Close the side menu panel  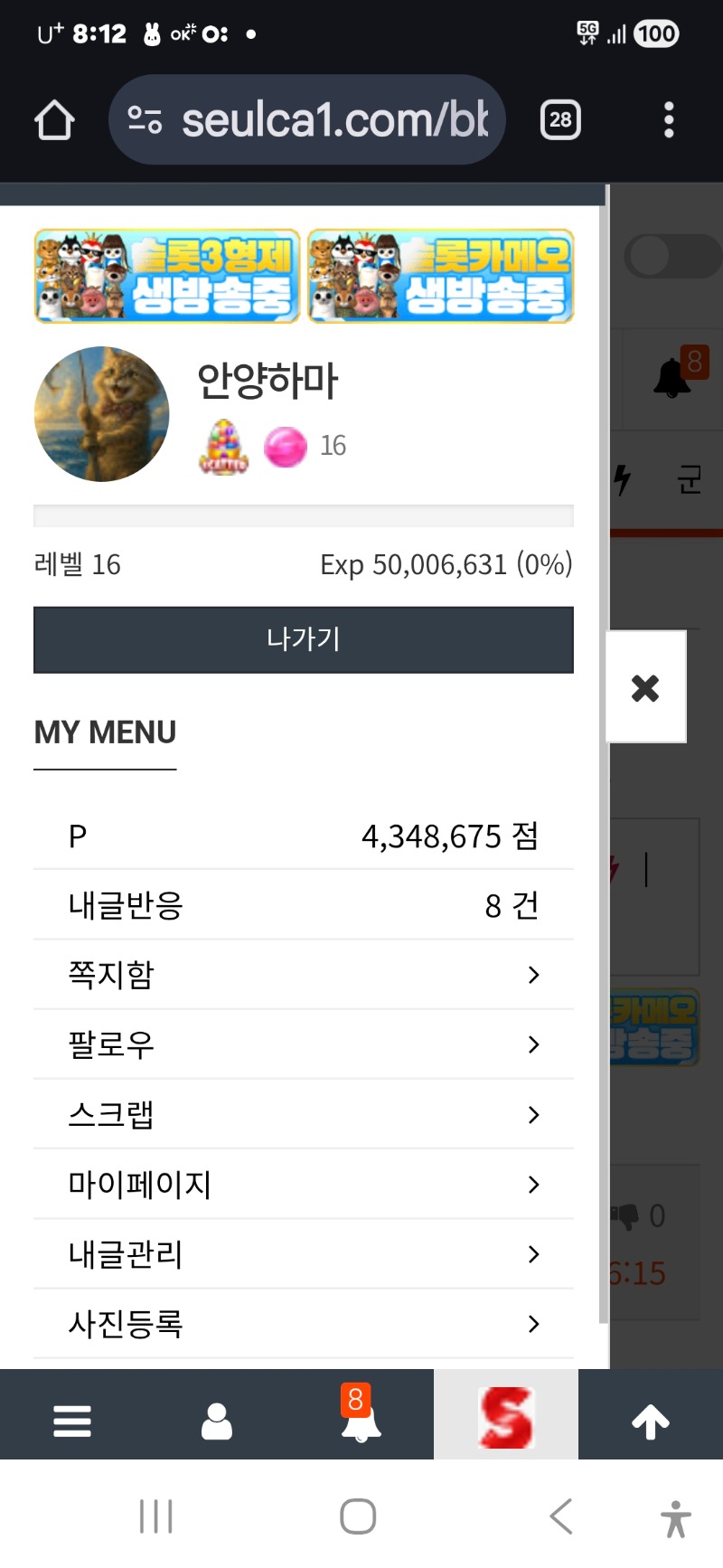pyautogui.click(x=645, y=687)
